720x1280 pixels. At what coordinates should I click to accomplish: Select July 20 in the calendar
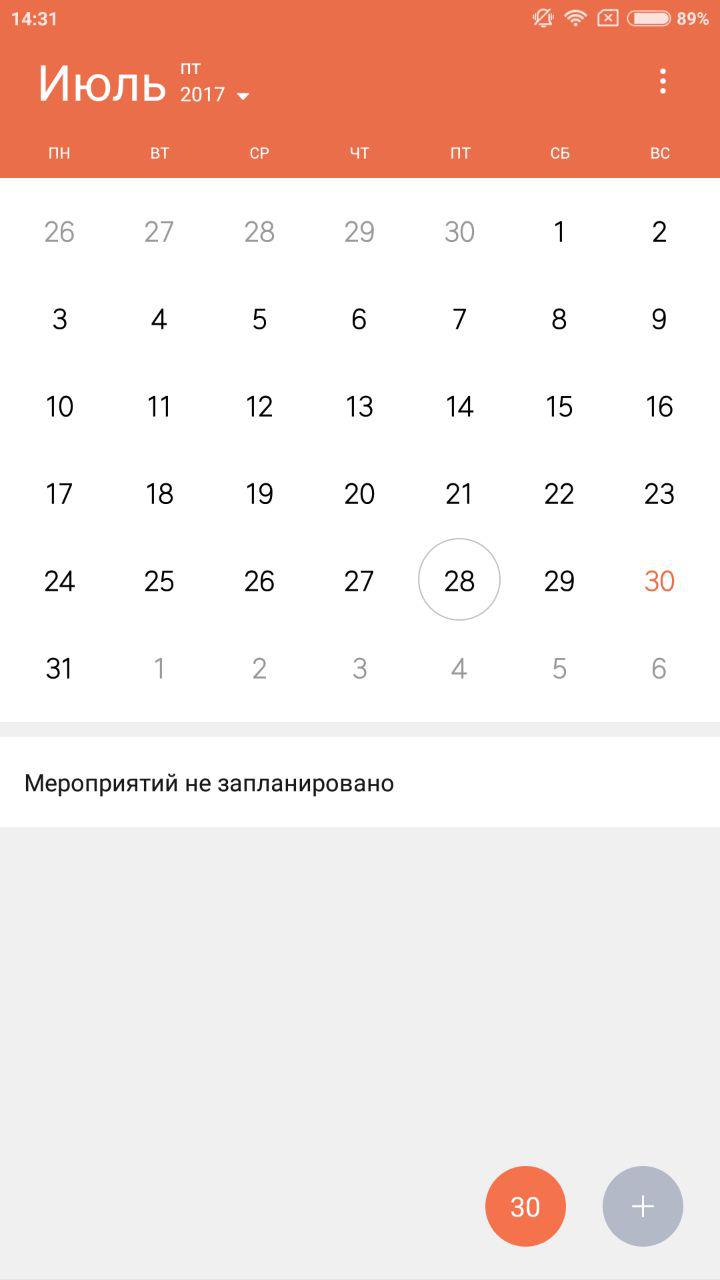click(359, 494)
